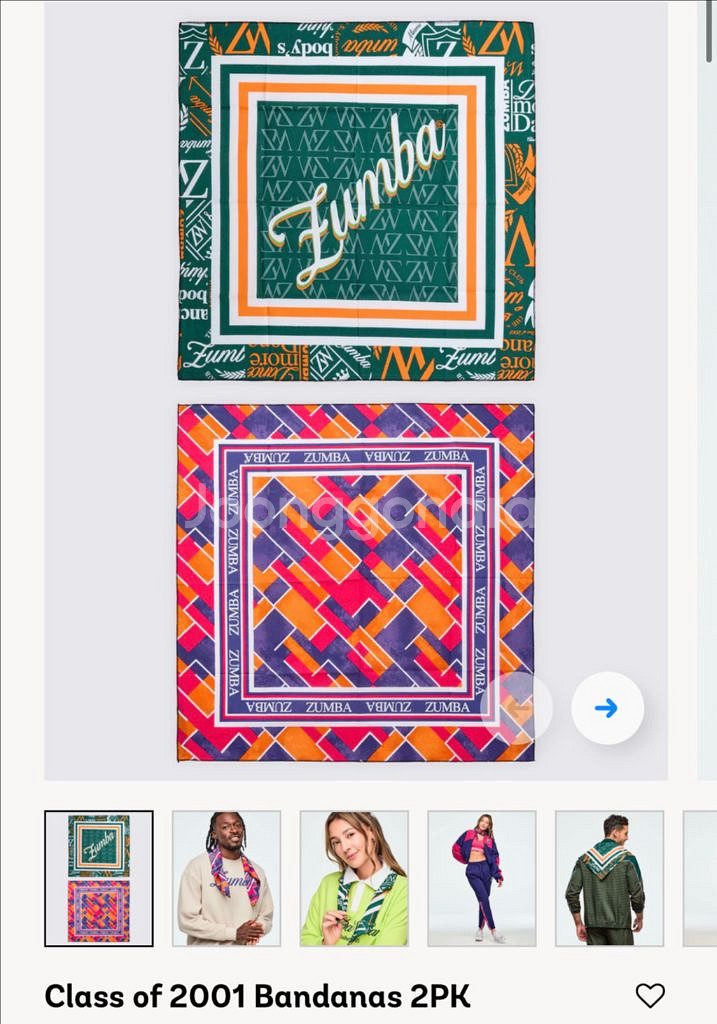View thumbnail of man's back in green jacket
Image resolution: width=717 pixels, height=1024 pixels.
pos(609,878)
